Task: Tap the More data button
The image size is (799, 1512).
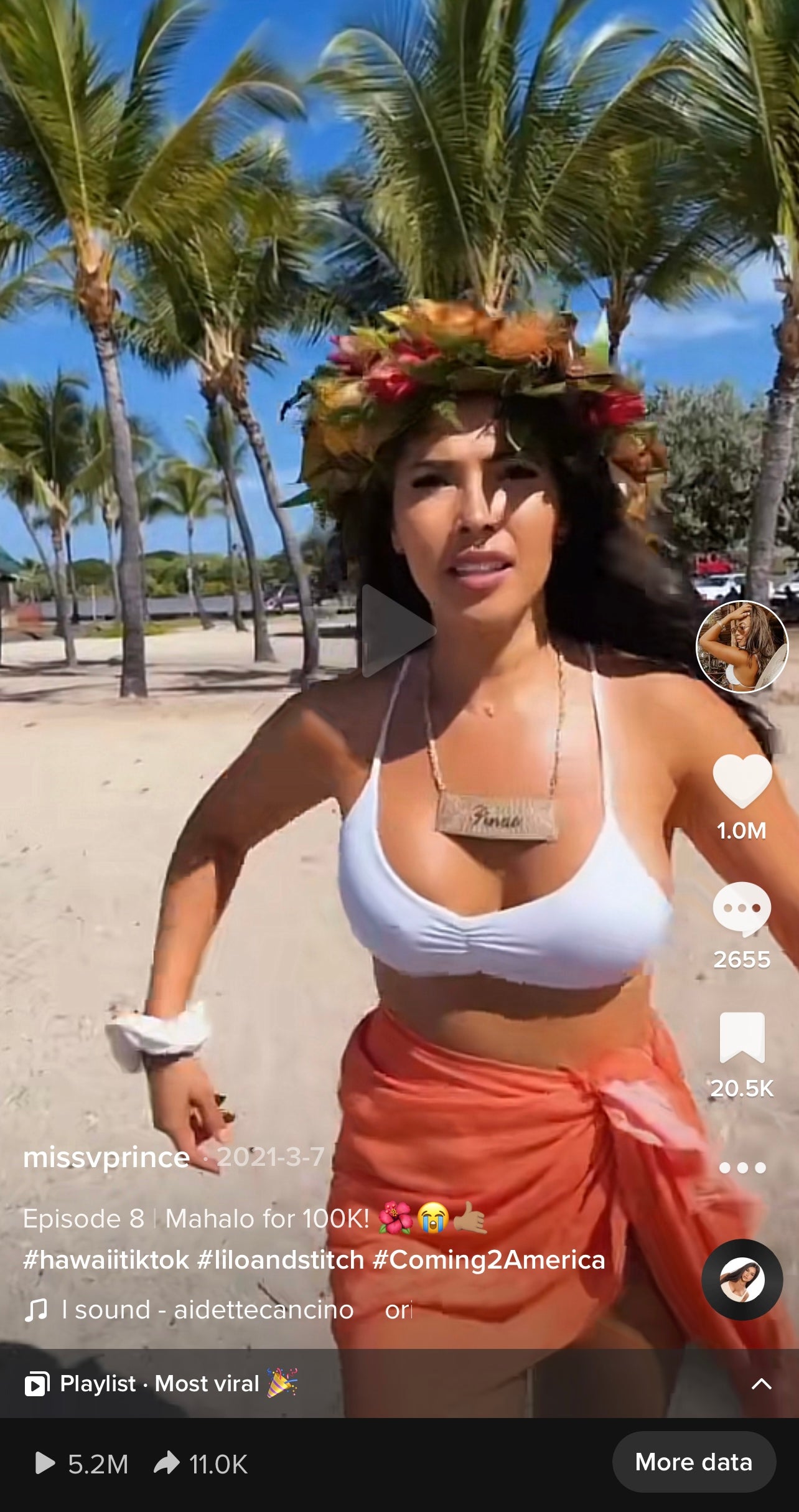Action: 693,1462
